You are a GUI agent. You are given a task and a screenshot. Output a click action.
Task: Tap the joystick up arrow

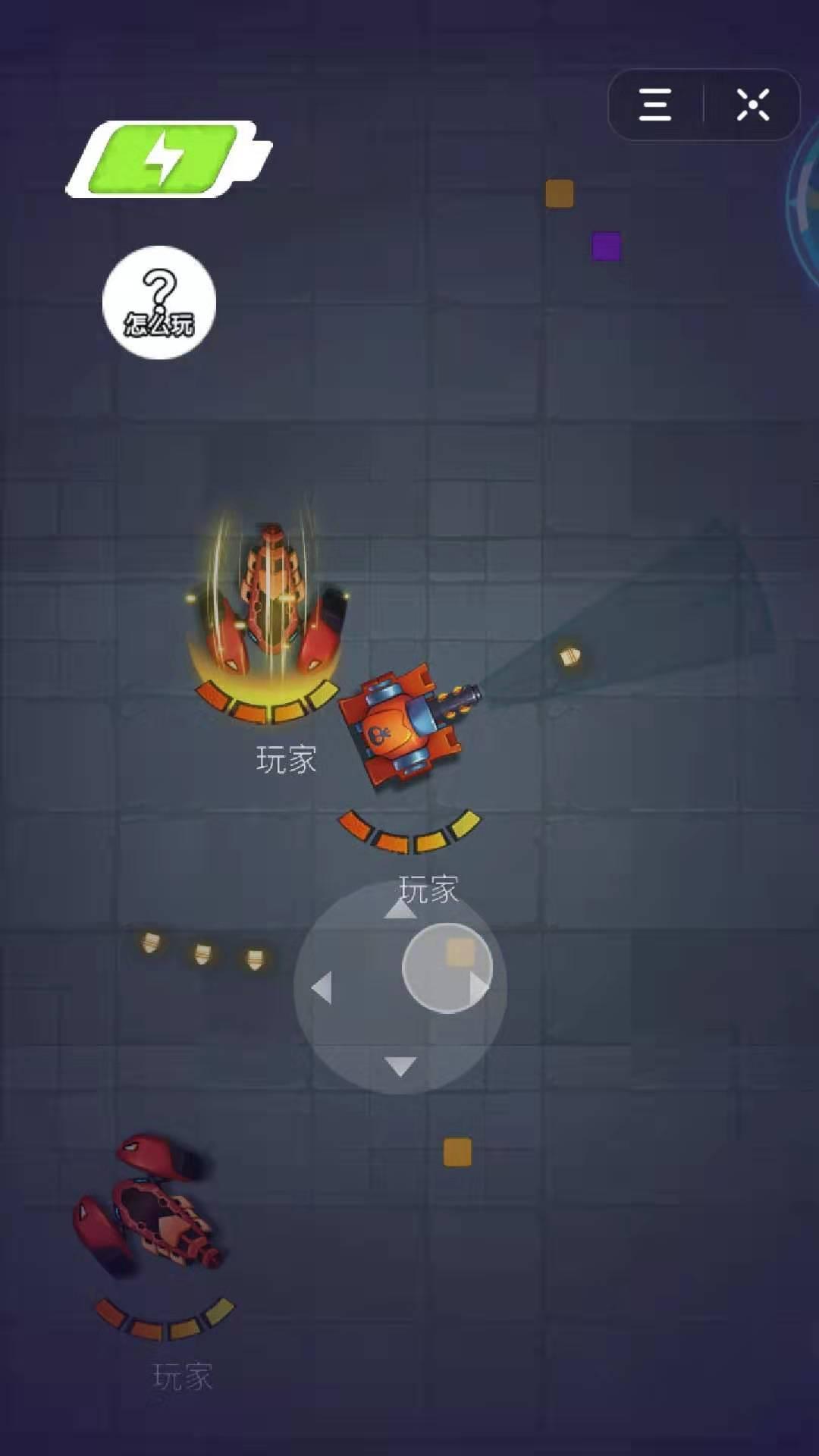click(400, 909)
